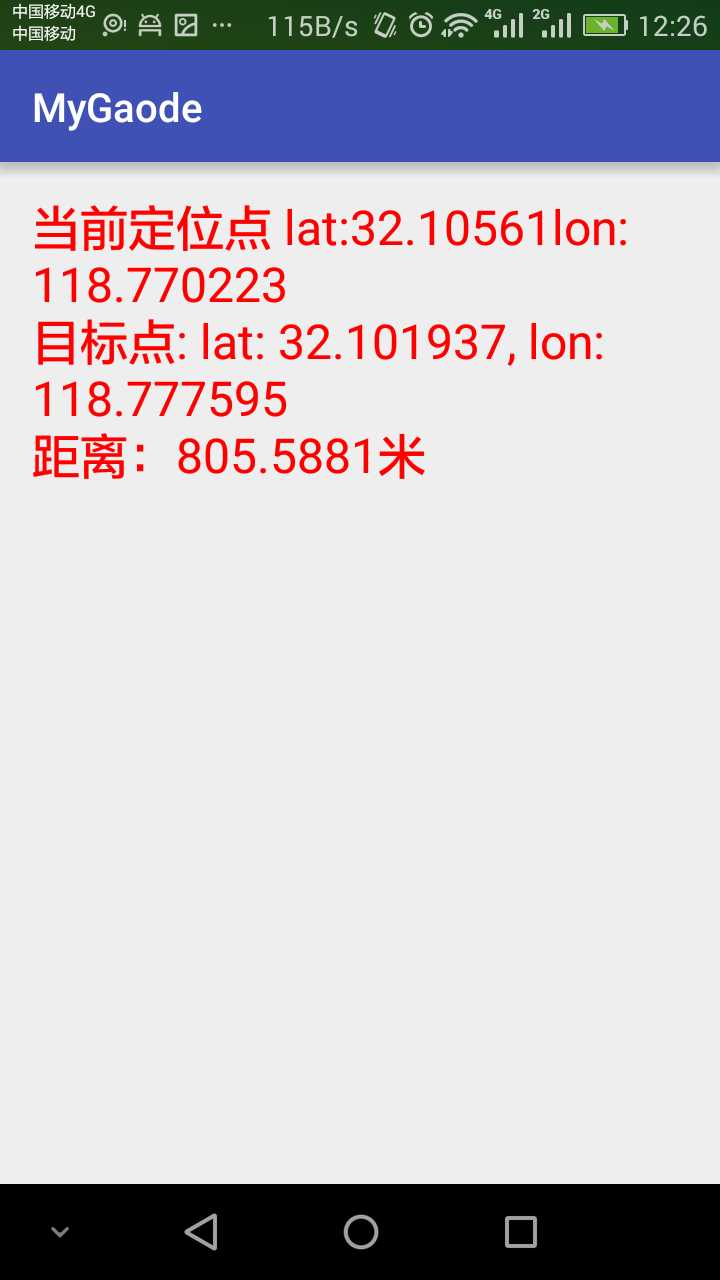The width and height of the screenshot is (720, 1280).
Task: Tap the Android system notification icon
Action: pos(148,23)
